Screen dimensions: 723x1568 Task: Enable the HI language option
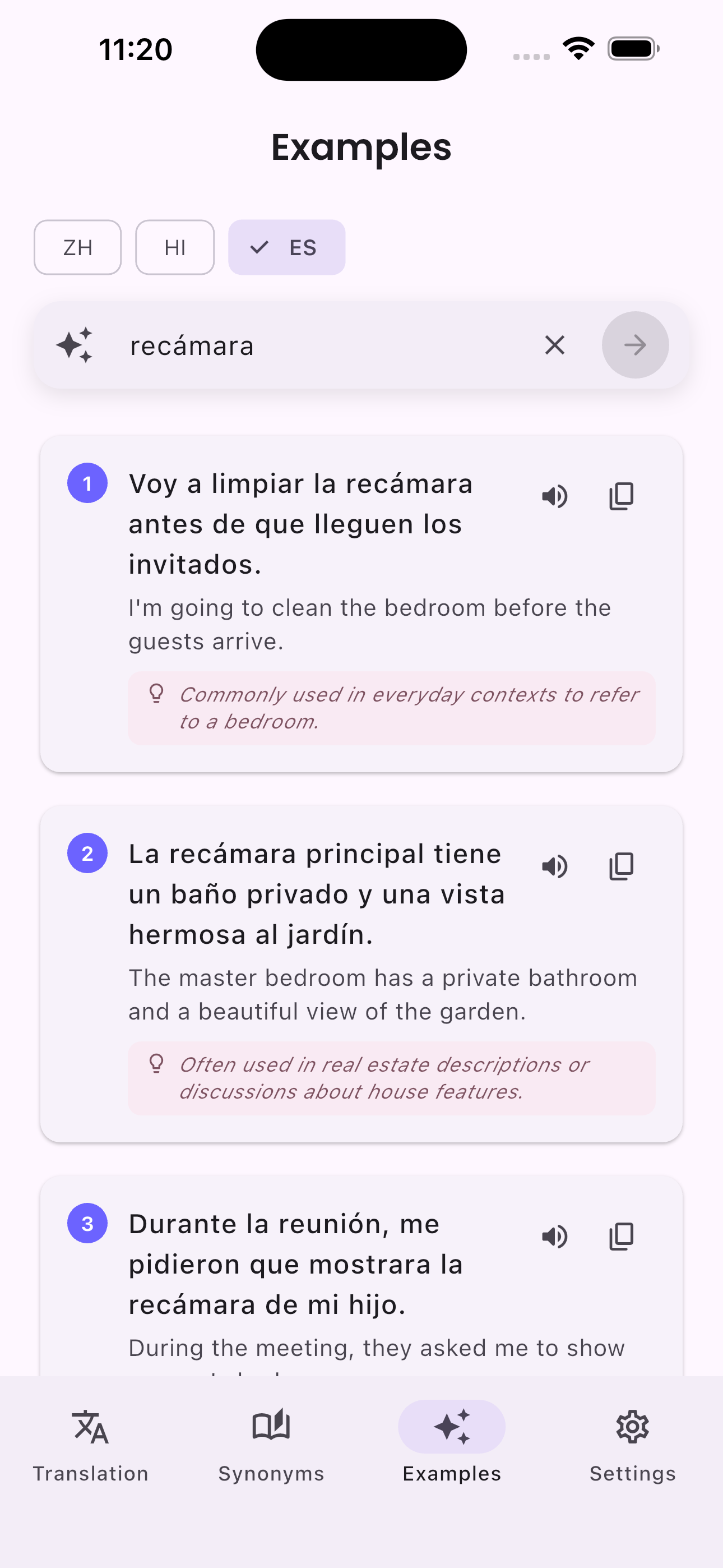point(174,247)
